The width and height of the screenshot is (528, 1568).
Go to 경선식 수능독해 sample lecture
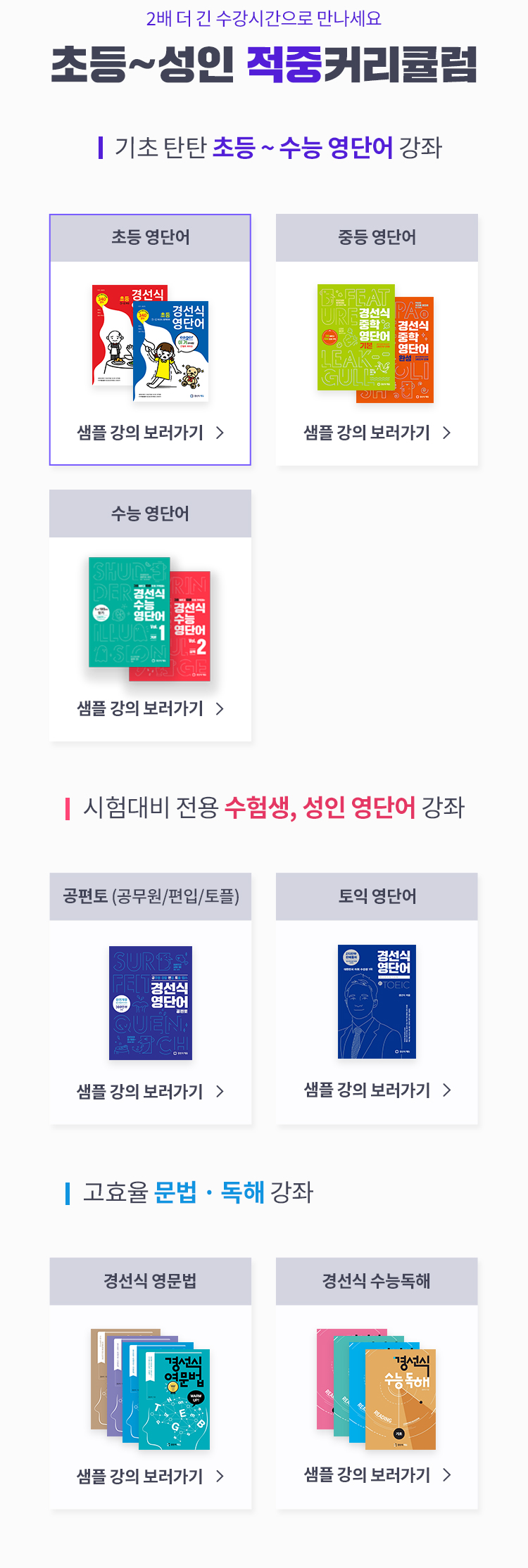(377, 1474)
